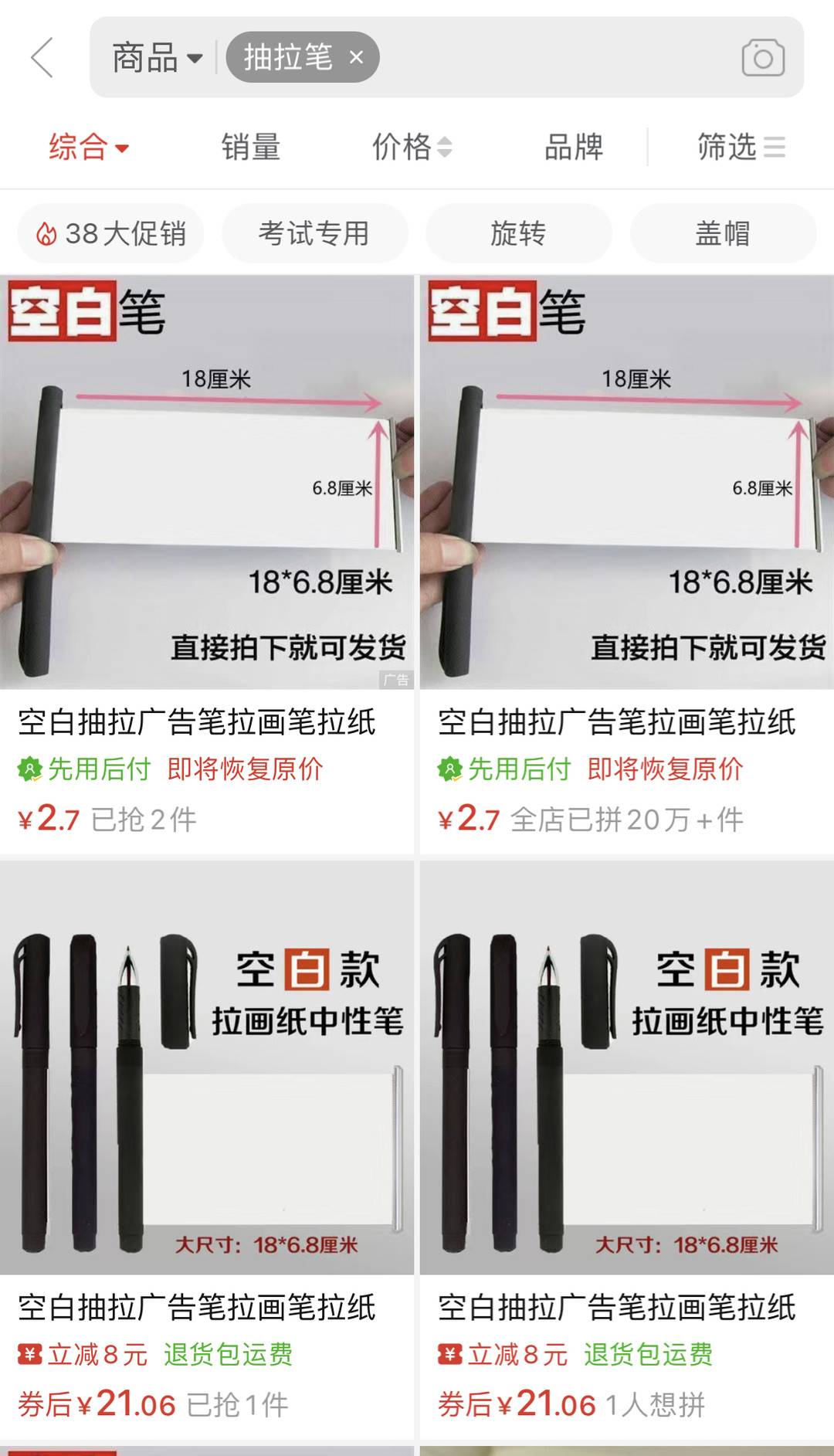Sort results by 销量
Viewport: 834px width, 1456px height.
click(x=250, y=147)
